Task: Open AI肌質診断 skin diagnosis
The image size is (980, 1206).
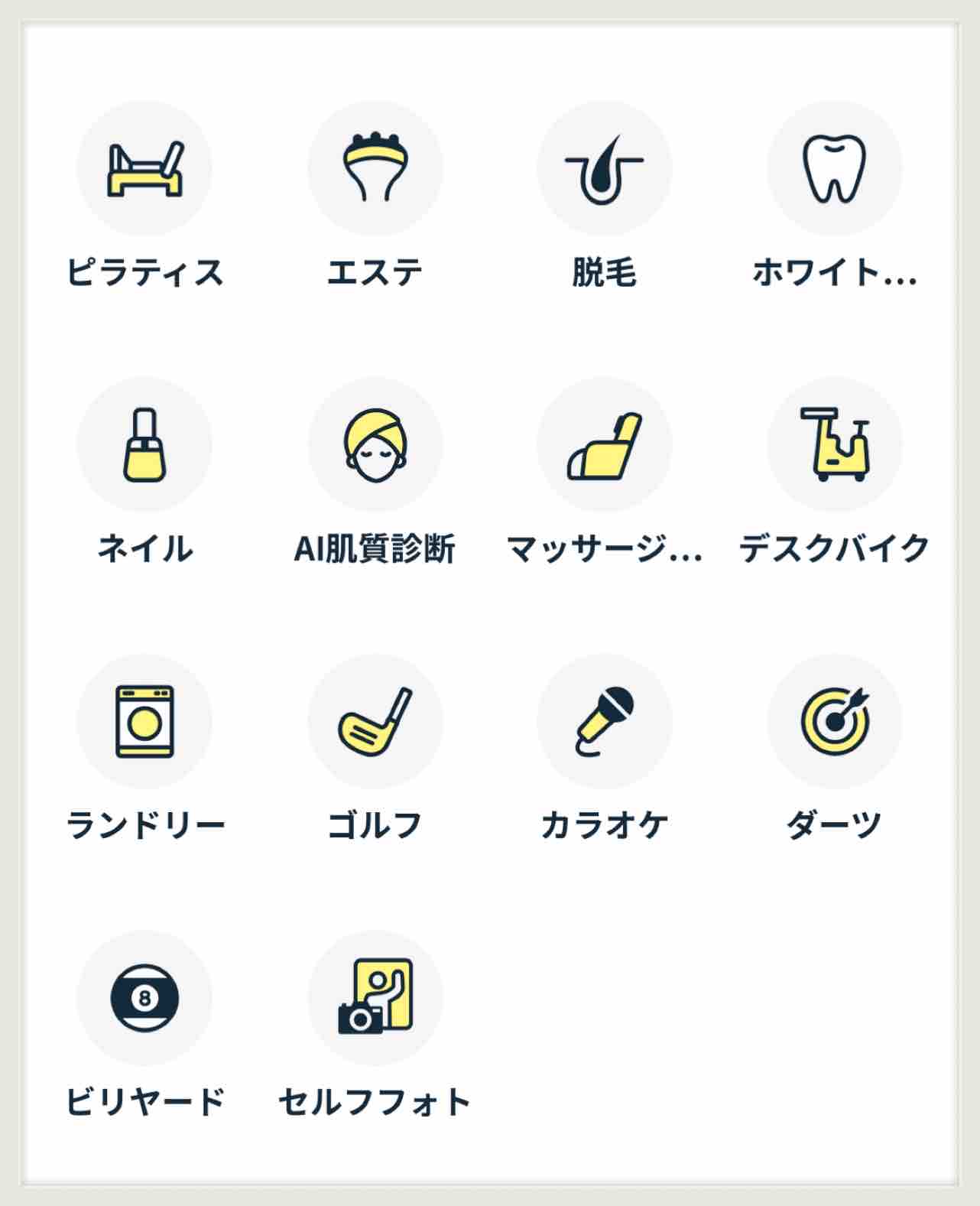Action: tap(375, 445)
